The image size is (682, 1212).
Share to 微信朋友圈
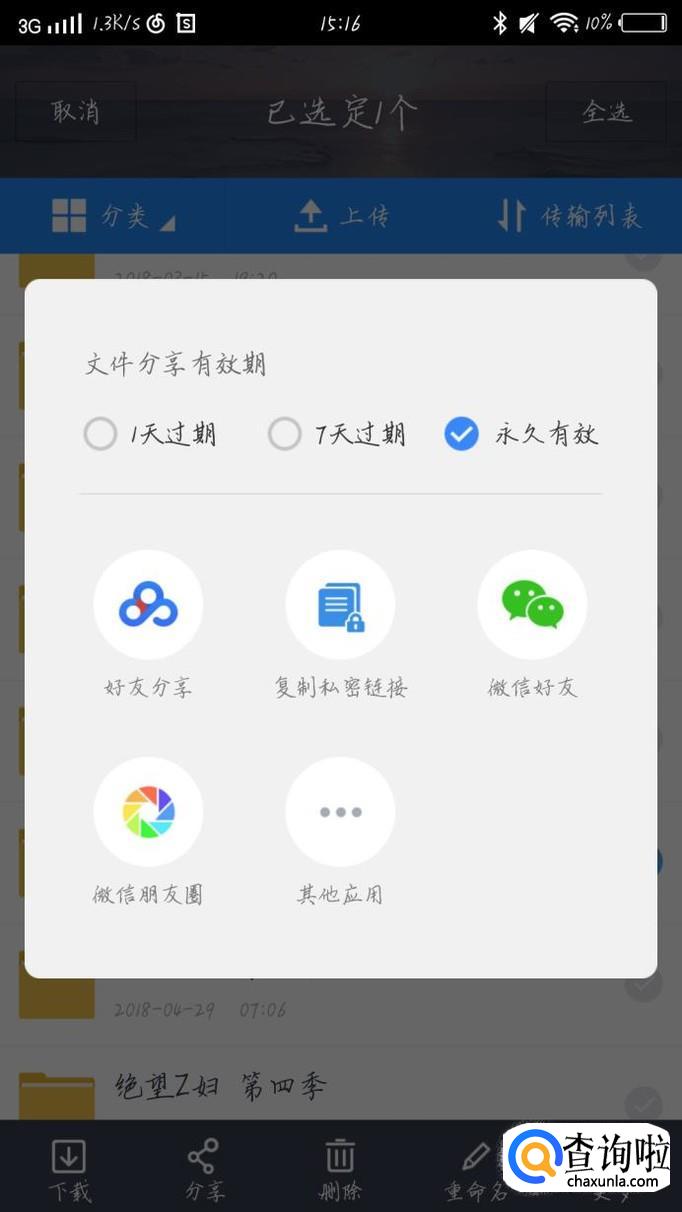click(x=148, y=832)
